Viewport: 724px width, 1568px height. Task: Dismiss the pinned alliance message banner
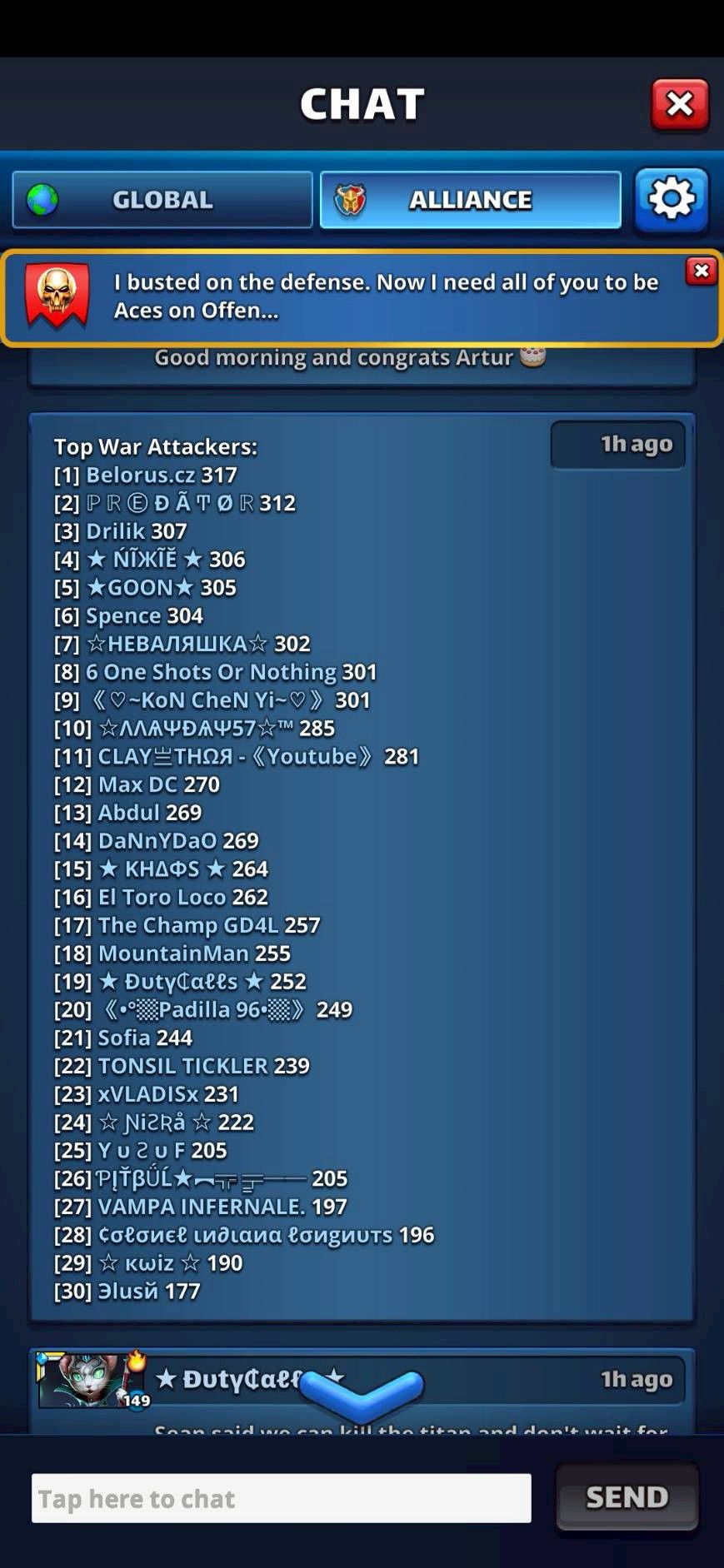click(702, 271)
